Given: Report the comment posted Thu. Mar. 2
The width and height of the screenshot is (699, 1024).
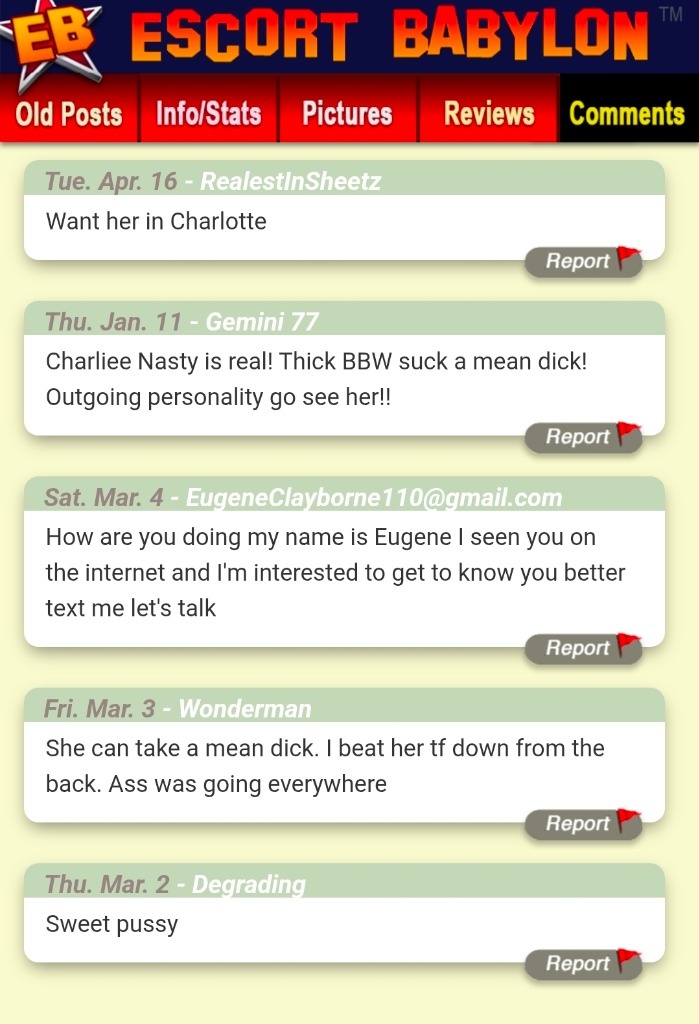Looking at the screenshot, I should 584,964.
